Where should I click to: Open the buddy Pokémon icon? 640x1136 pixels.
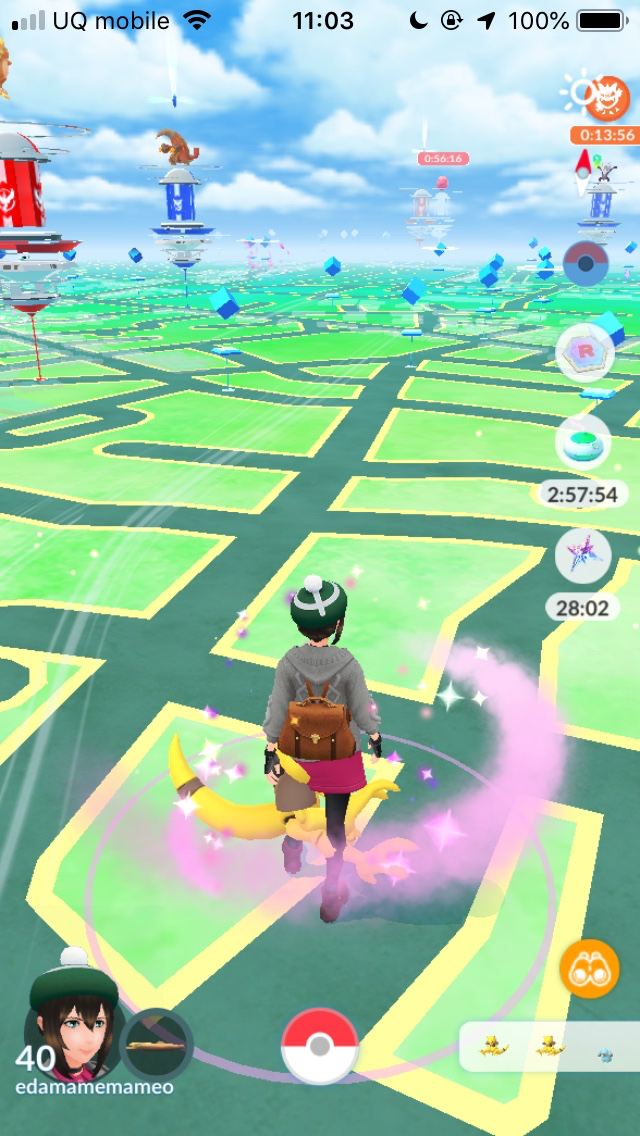point(156,1045)
